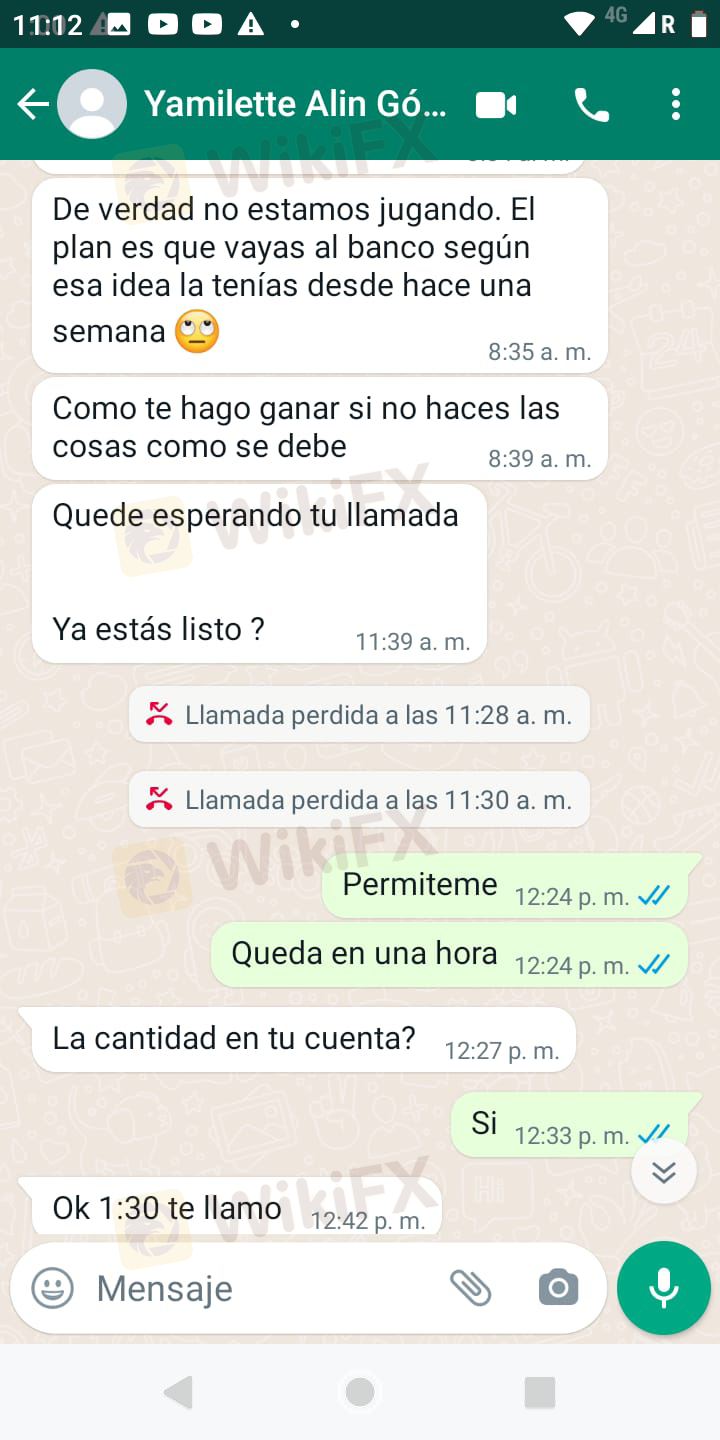Open the emoji picker

click(x=53, y=1288)
